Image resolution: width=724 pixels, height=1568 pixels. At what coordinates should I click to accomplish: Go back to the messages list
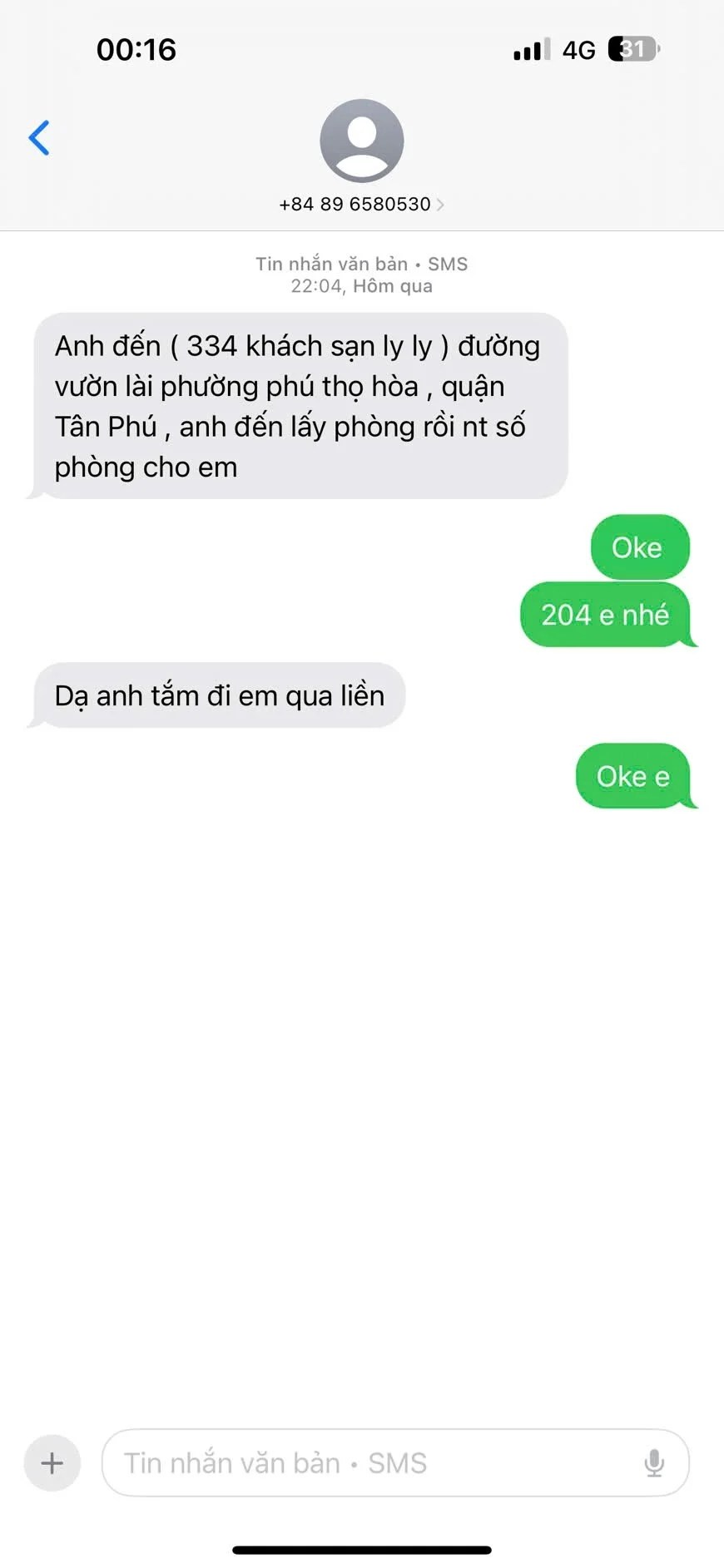coord(39,138)
